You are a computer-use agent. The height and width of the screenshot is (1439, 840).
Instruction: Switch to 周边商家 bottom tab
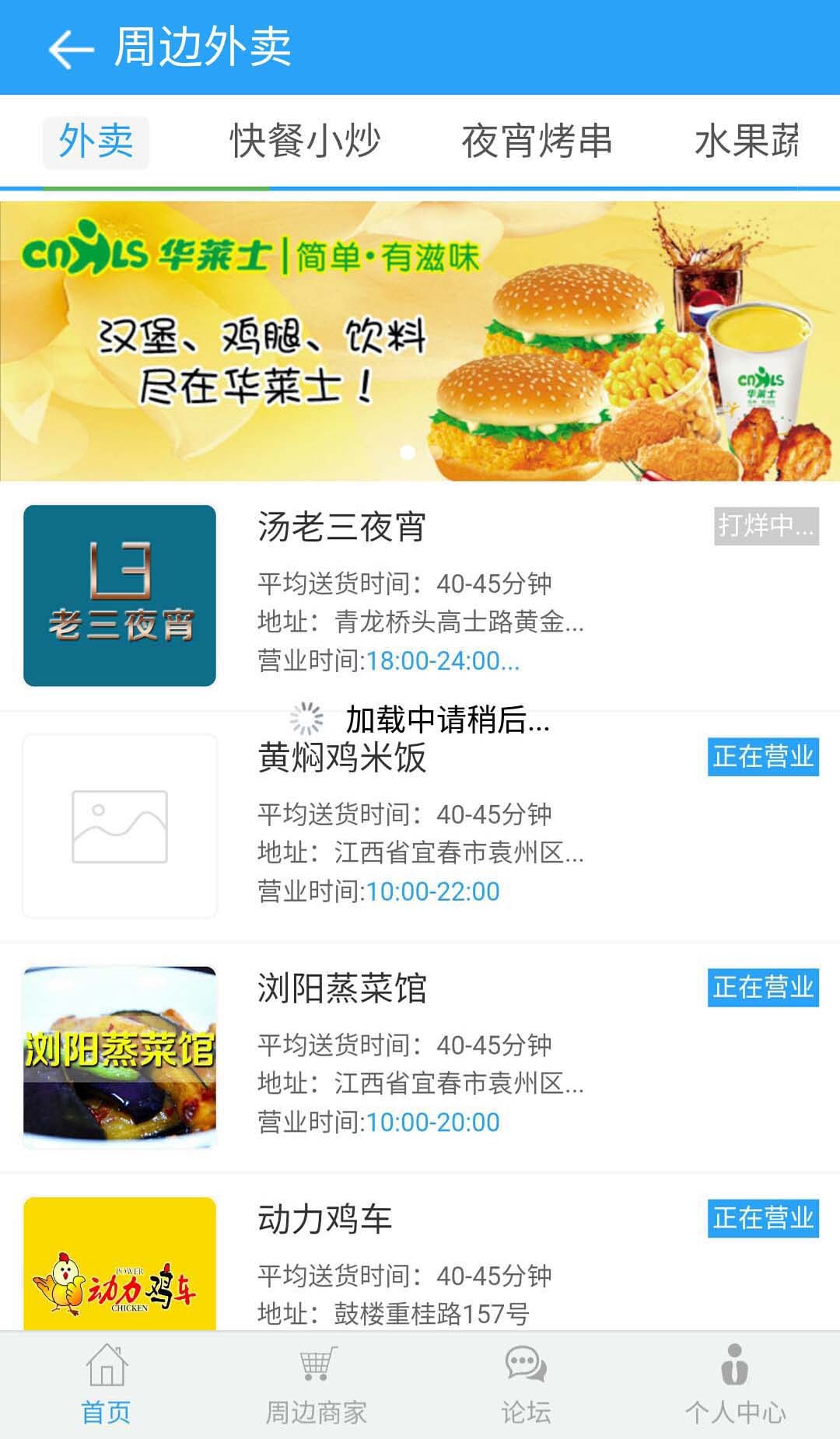(x=316, y=1386)
